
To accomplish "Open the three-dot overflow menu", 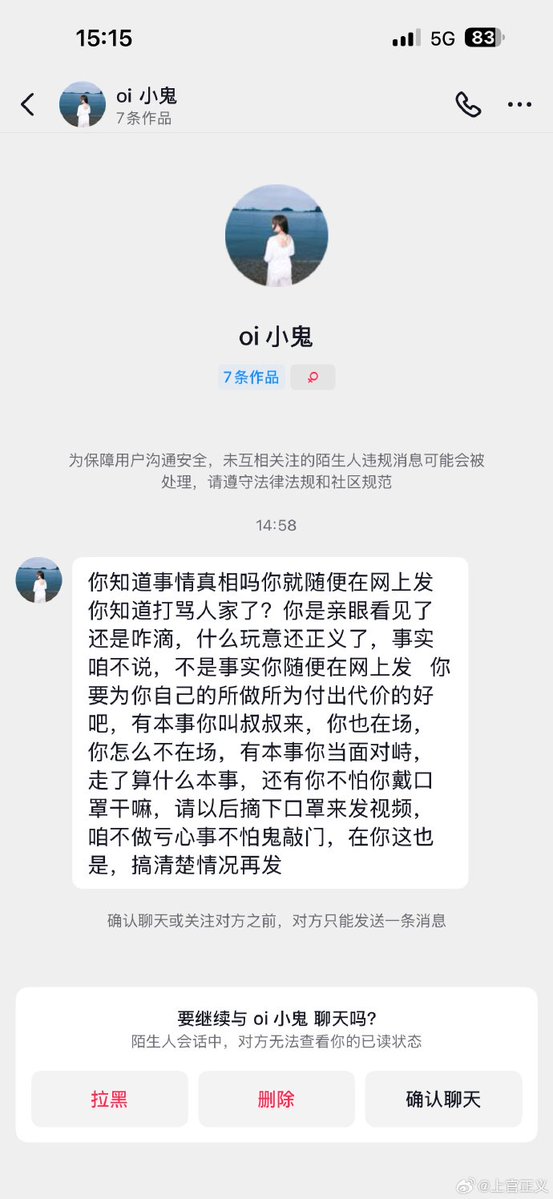I will coord(519,105).
